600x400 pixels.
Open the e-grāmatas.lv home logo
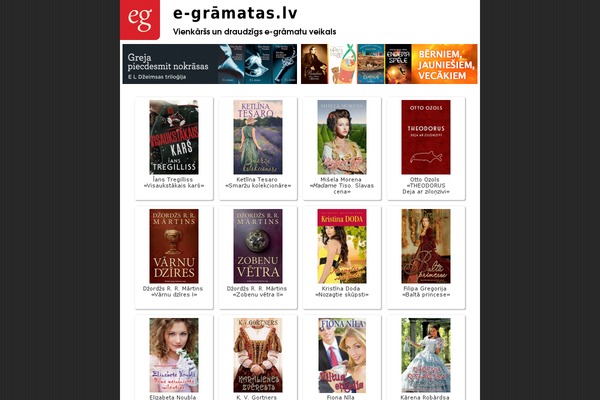[x=140, y=18]
